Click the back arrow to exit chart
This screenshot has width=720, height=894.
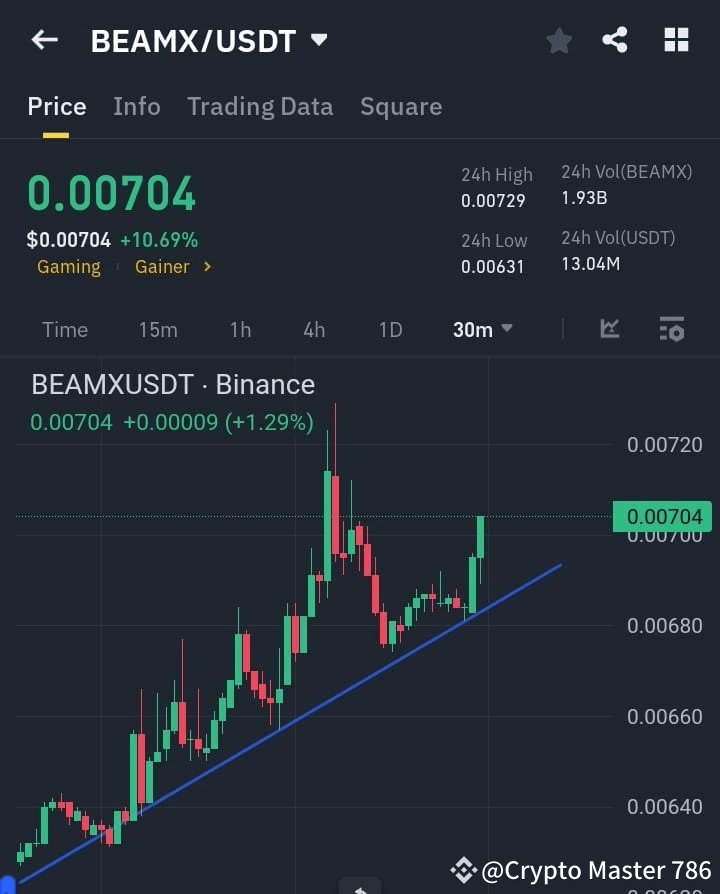tap(43, 40)
